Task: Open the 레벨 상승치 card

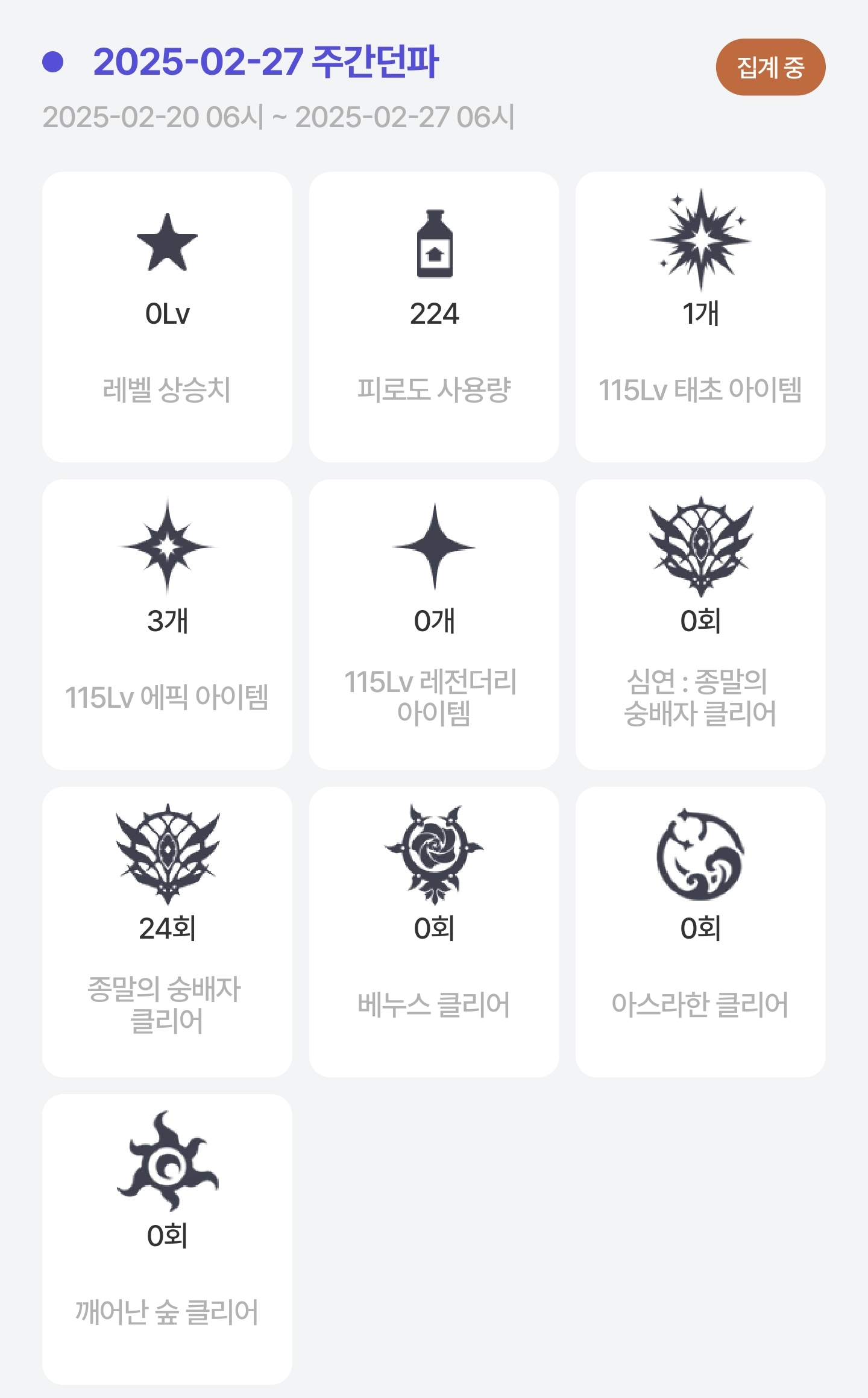Action: coord(167,317)
